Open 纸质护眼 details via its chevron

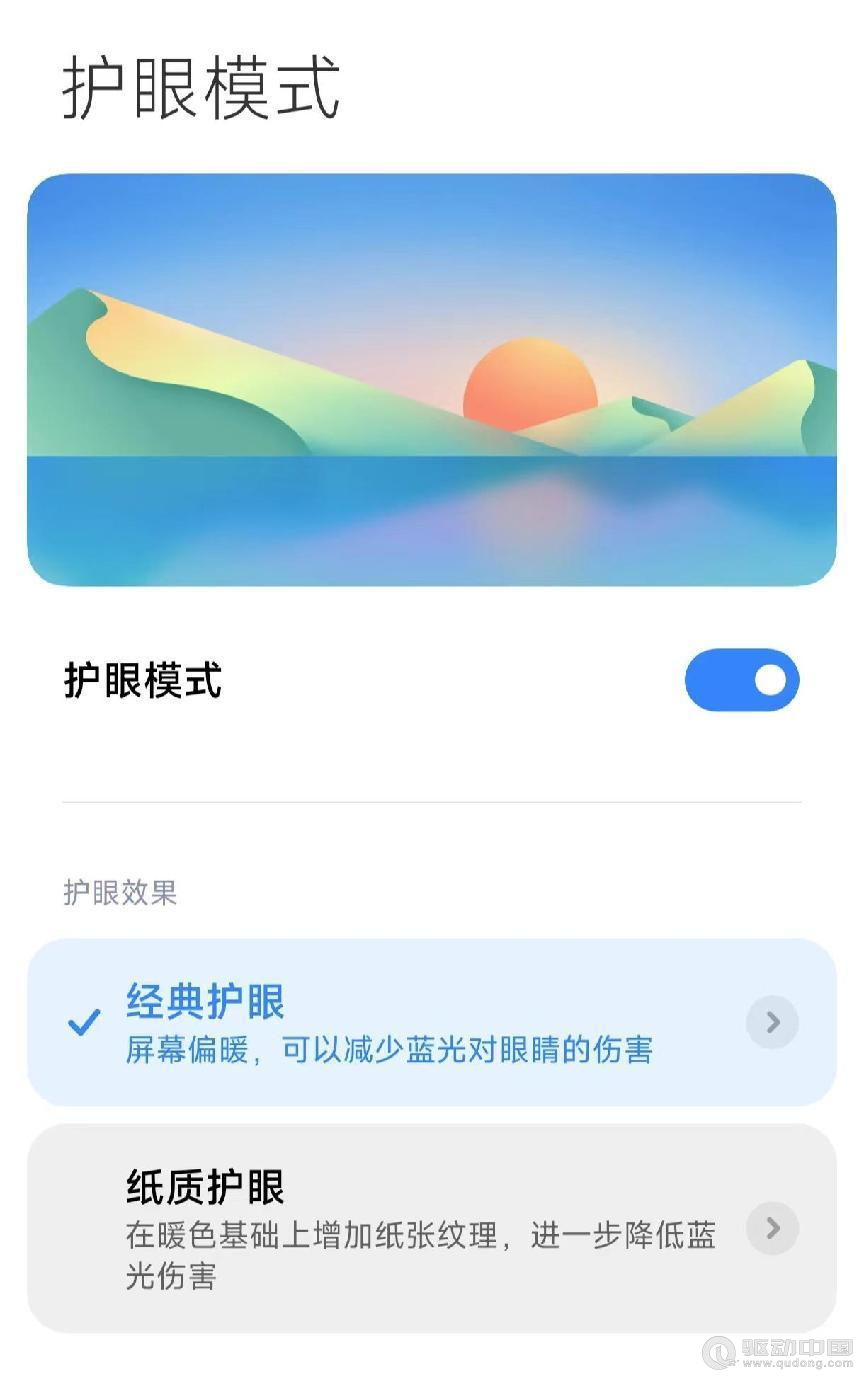tap(772, 1228)
